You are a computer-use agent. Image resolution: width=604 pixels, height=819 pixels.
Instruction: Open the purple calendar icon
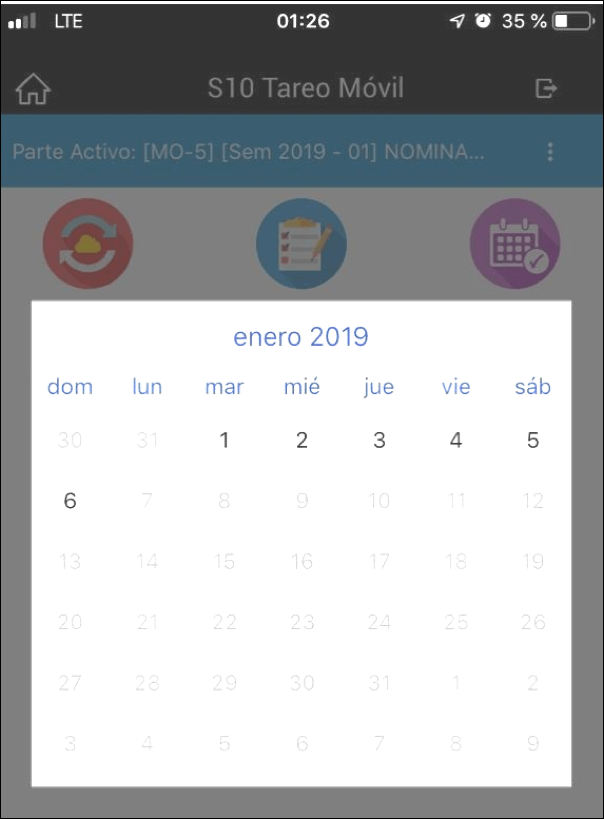pos(515,243)
